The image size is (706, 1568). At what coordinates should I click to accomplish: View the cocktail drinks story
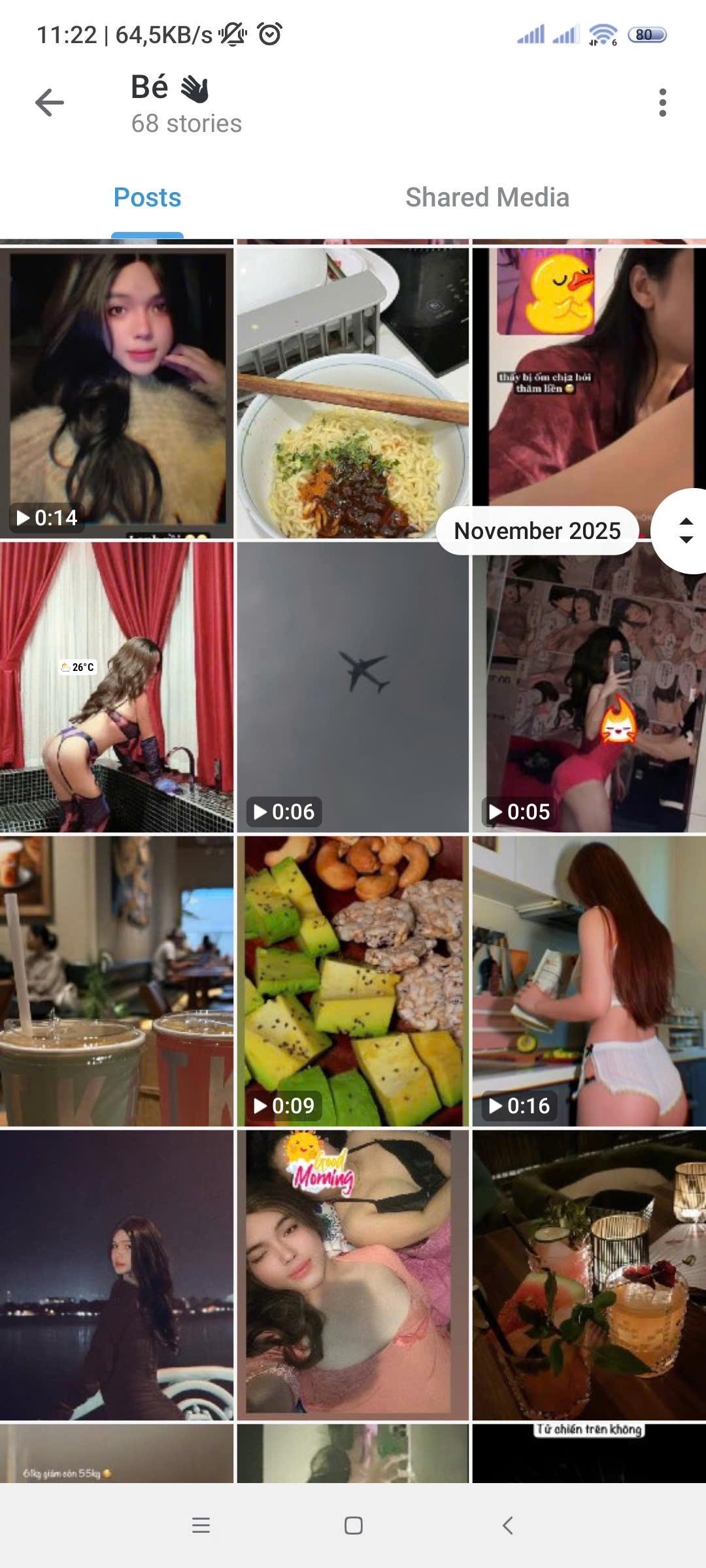coord(588,1274)
